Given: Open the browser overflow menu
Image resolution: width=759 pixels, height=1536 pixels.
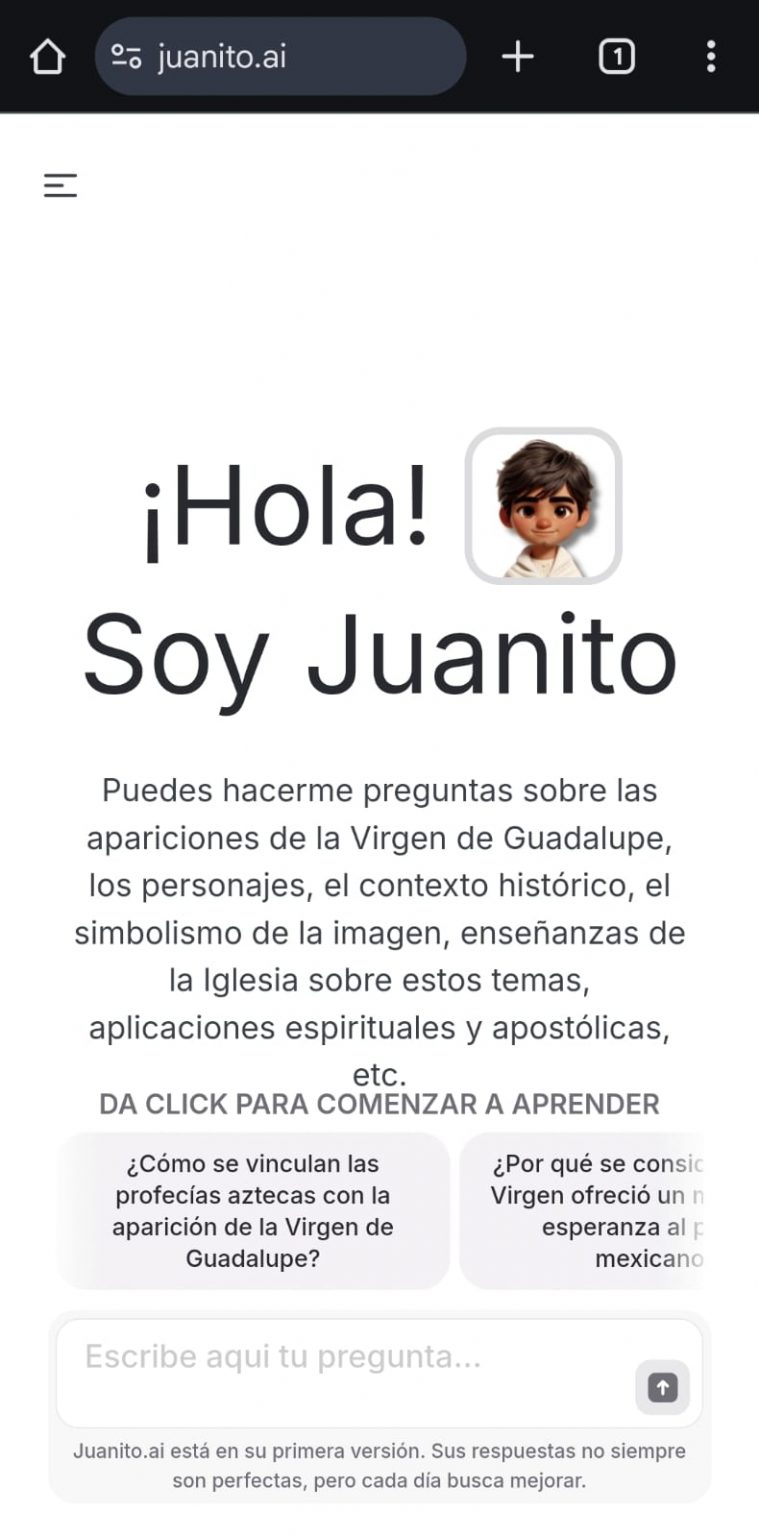Looking at the screenshot, I should (711, 57).
